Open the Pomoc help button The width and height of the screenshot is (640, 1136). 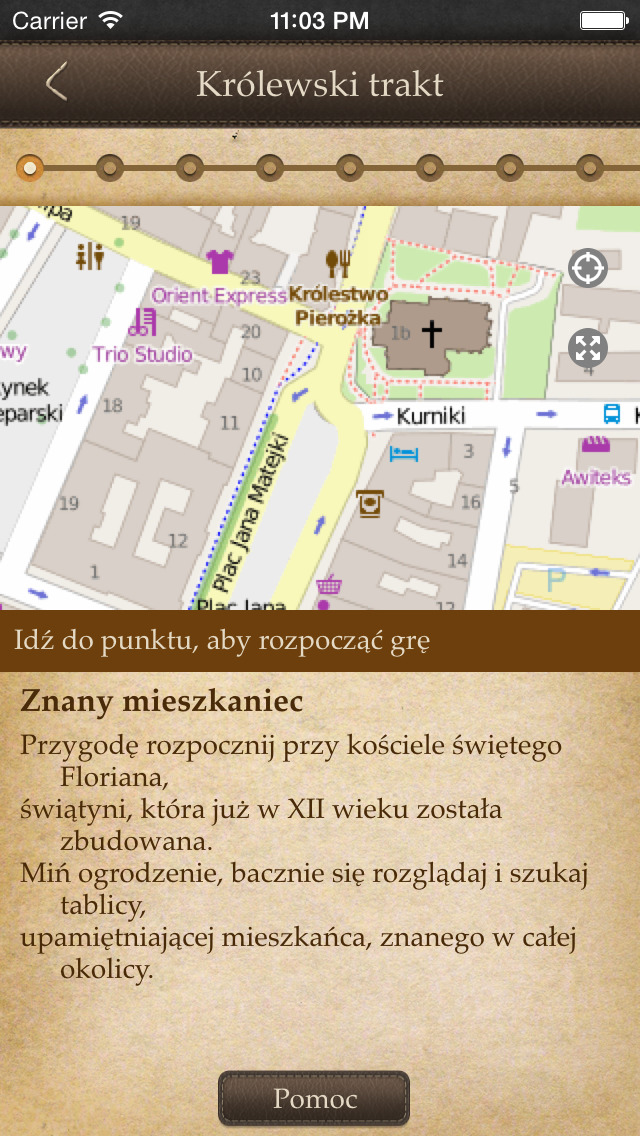pos(314,1098)
